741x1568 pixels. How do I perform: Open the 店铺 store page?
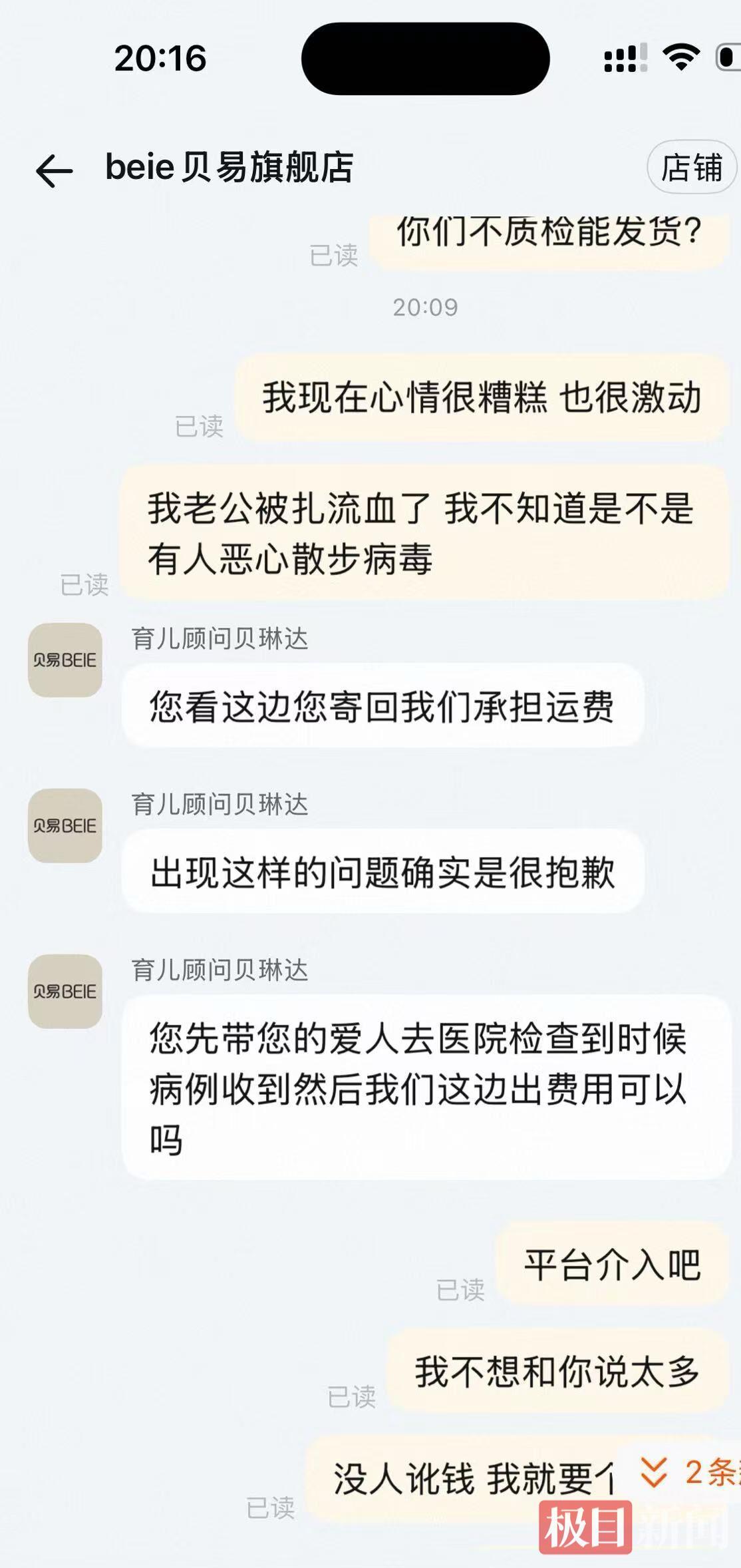pos(691,168)
